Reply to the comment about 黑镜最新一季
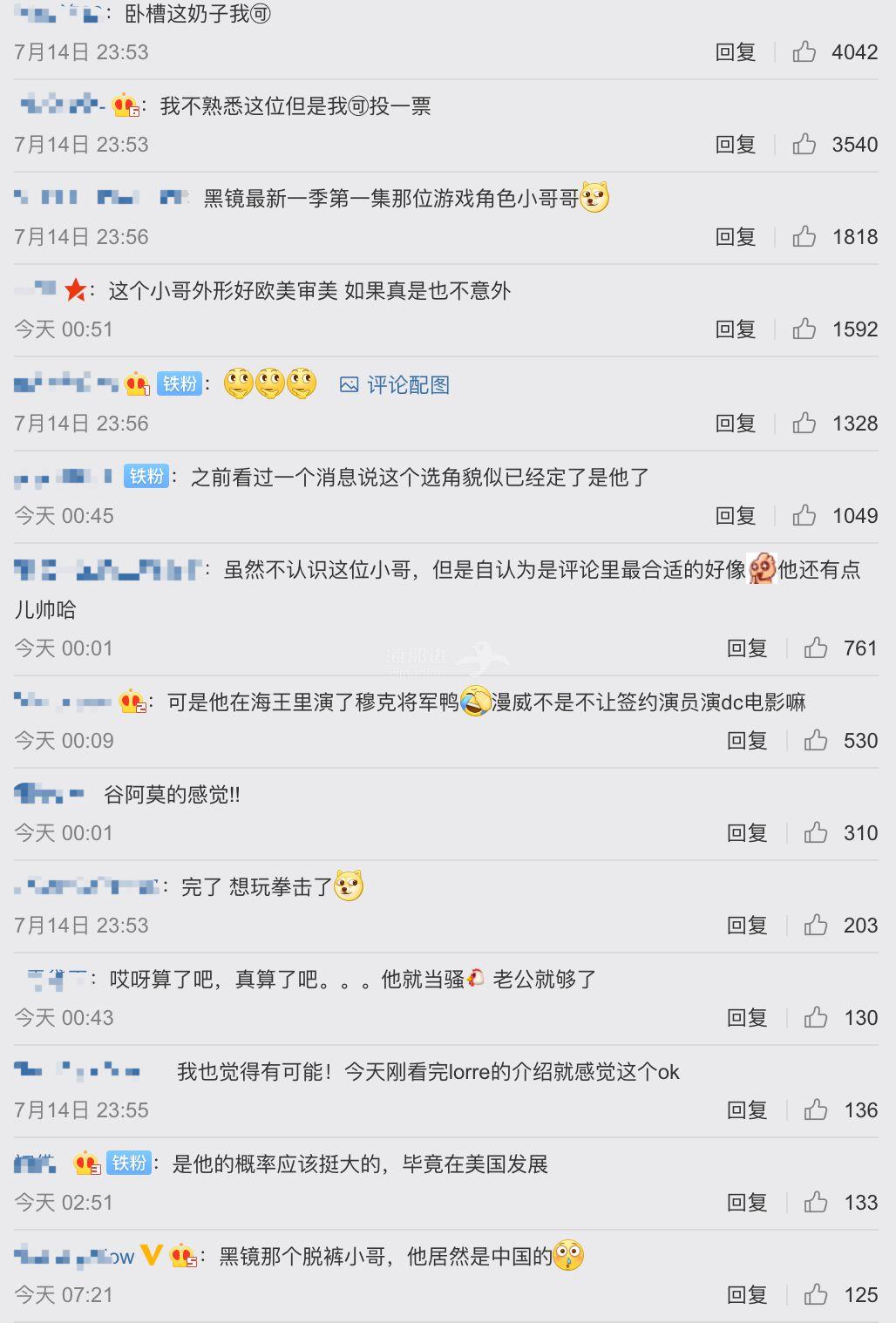896x1323 pixels. point(735,237)
